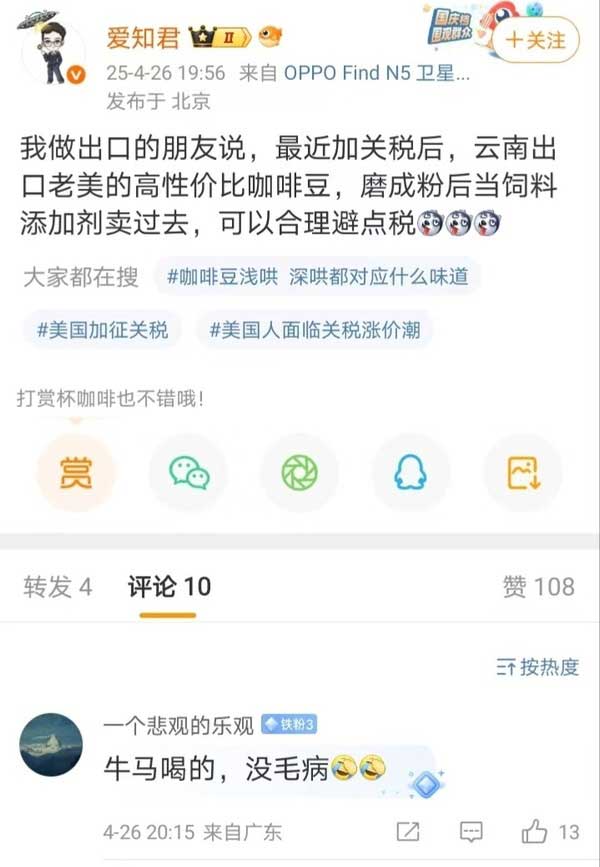Viewport: 600px width, 867px height.
Task: Open hashtag #美国人面临关税涨价潮
Action: [x=314, y=329]
